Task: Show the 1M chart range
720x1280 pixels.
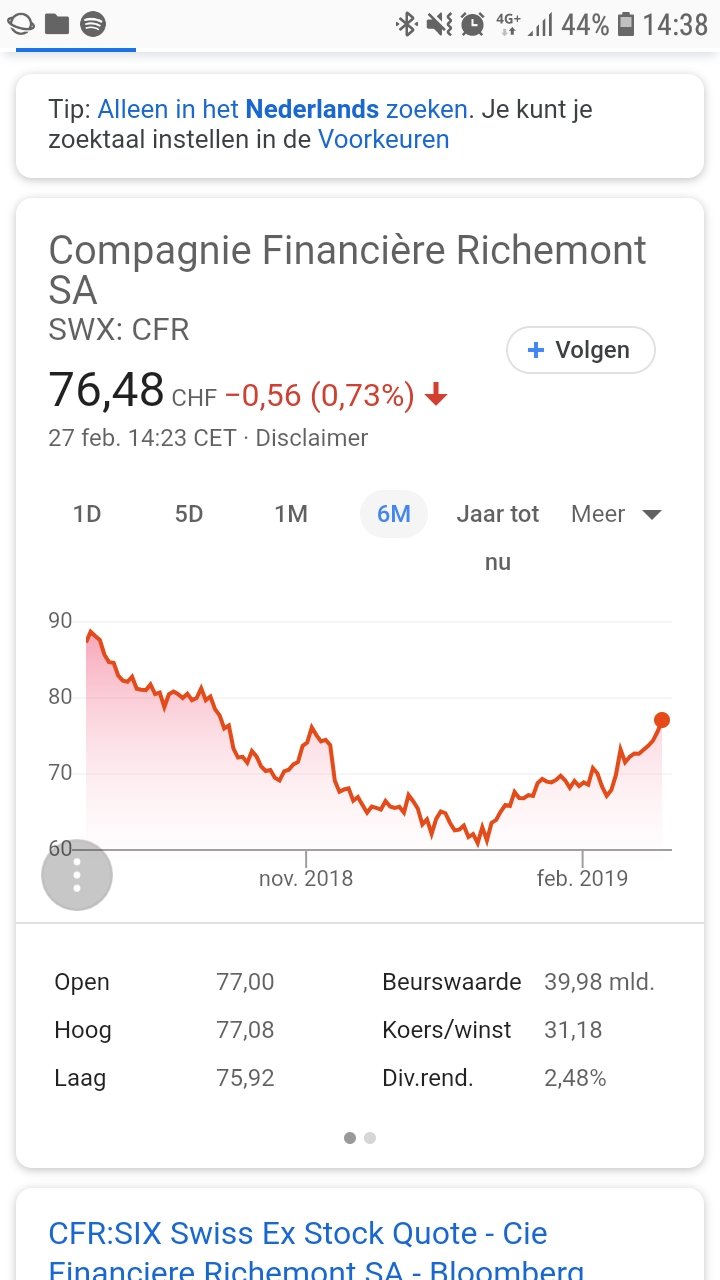Action: click(291, 514)
